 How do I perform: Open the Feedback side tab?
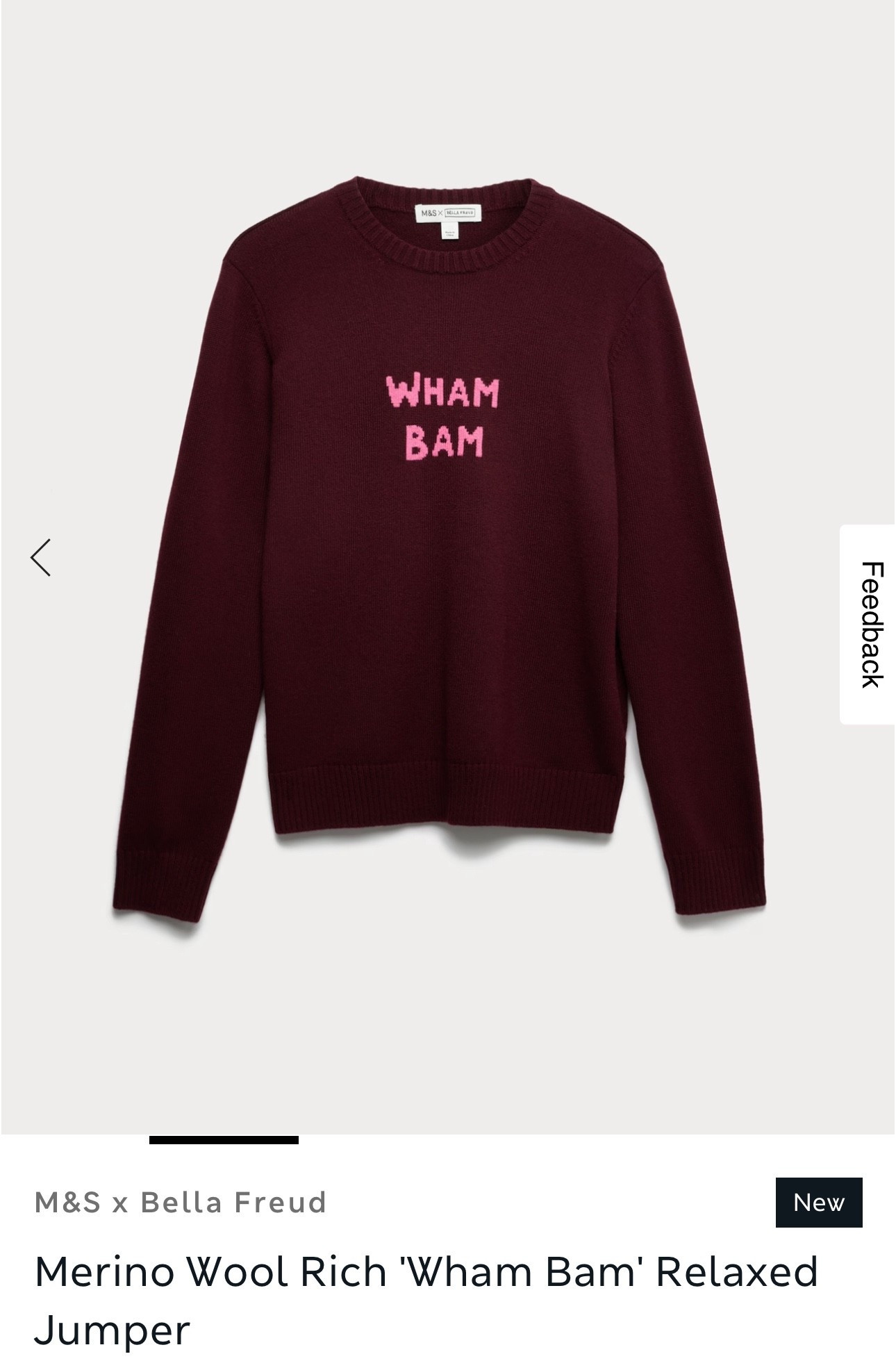[870, 624]
